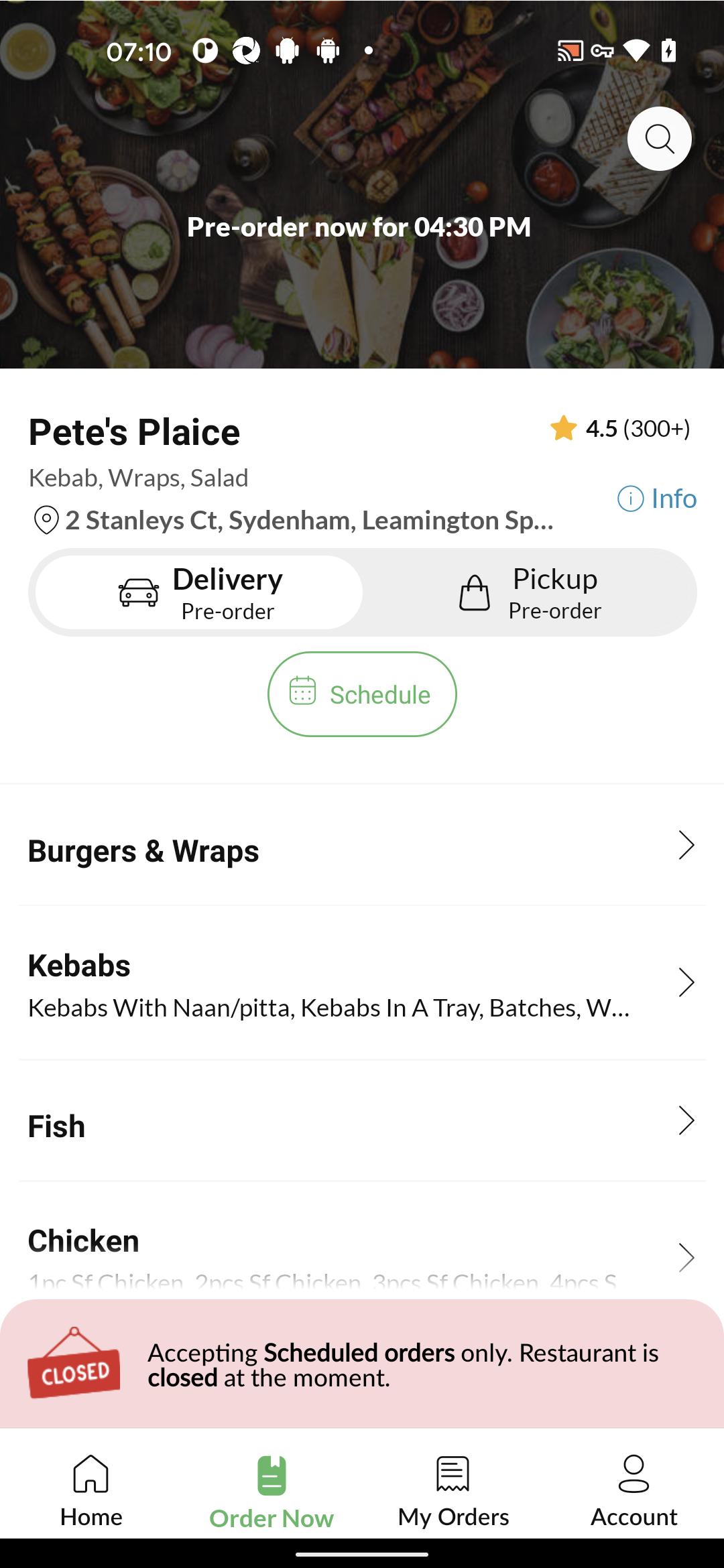Switch to My Orders tab
724x1568 pixels.
coord(453,1491)
